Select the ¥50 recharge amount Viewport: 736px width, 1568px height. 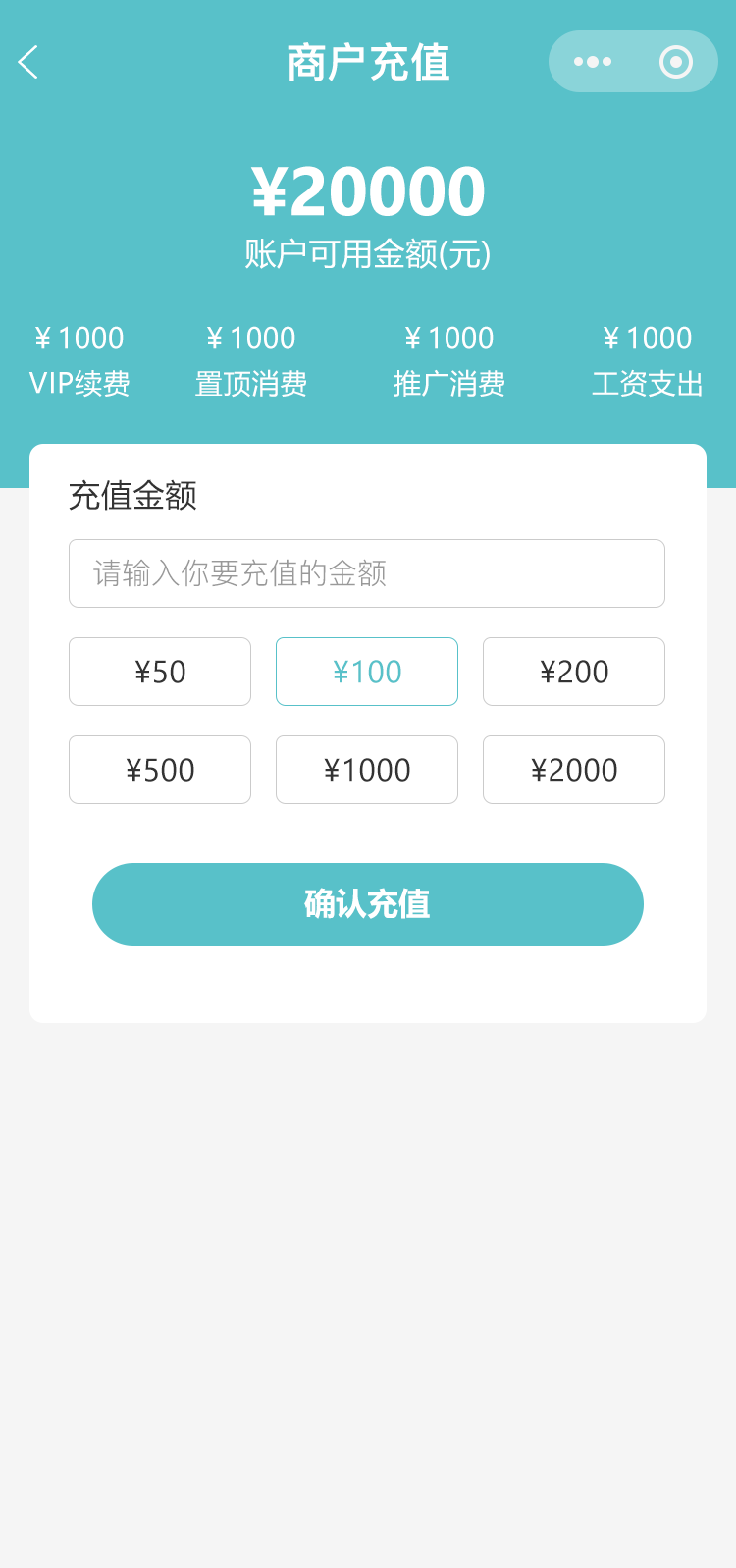click(160, 672)
